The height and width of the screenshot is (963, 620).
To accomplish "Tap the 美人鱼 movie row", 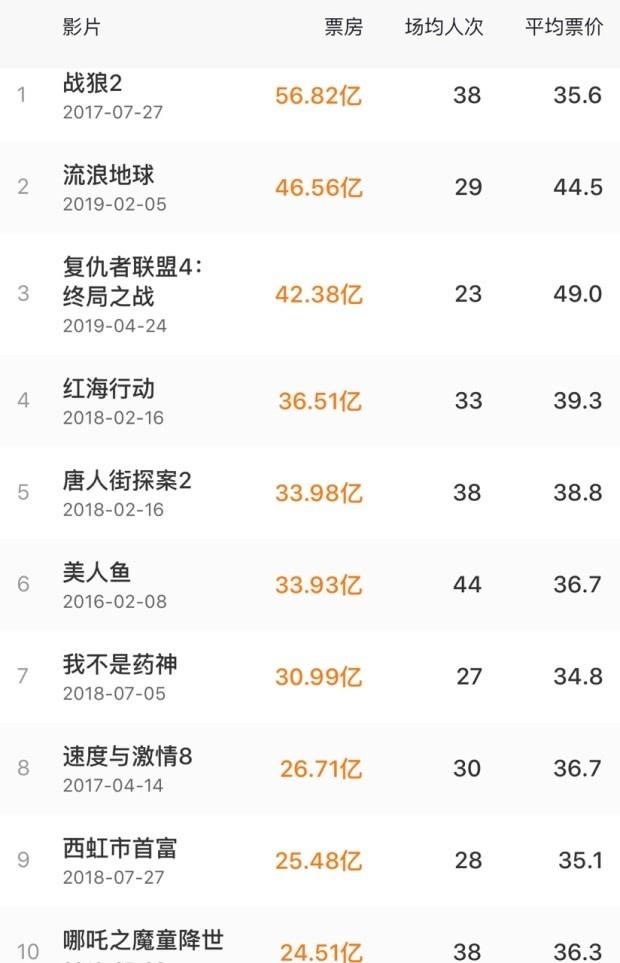I will coord(97,573).
